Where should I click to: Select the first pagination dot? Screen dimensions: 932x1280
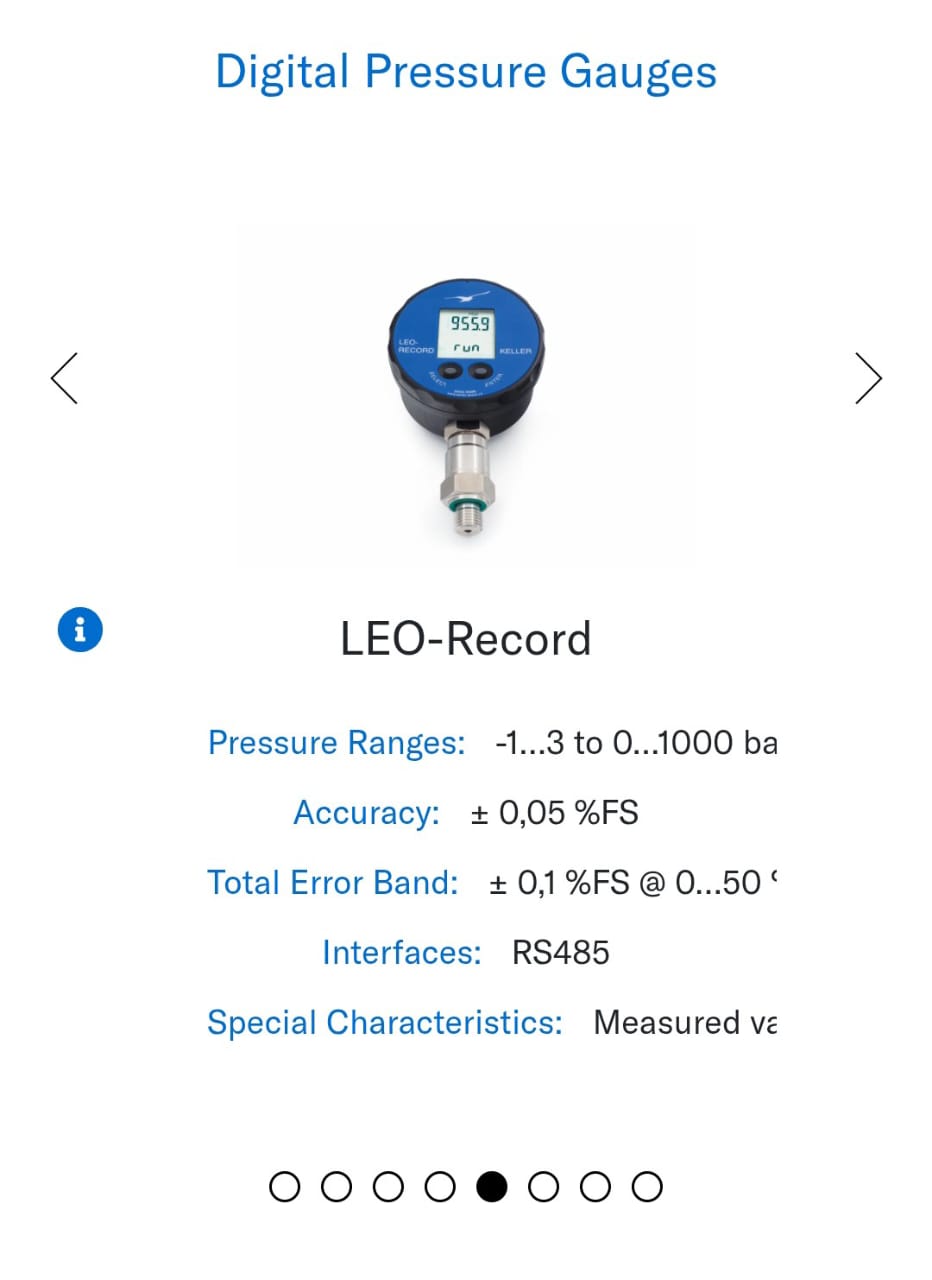284,1186
